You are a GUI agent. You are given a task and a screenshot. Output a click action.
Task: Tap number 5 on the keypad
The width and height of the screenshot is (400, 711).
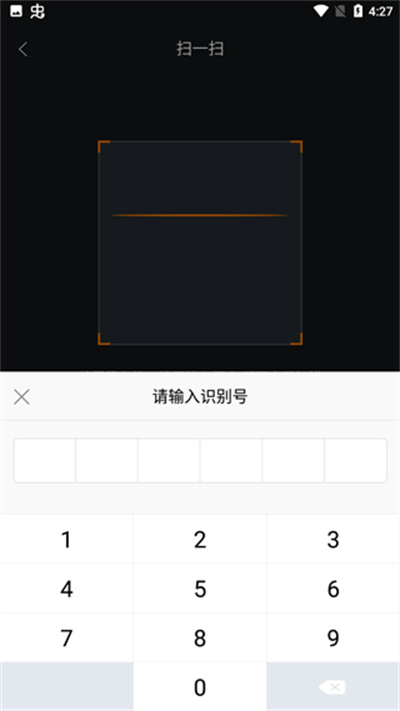(200, 589)
